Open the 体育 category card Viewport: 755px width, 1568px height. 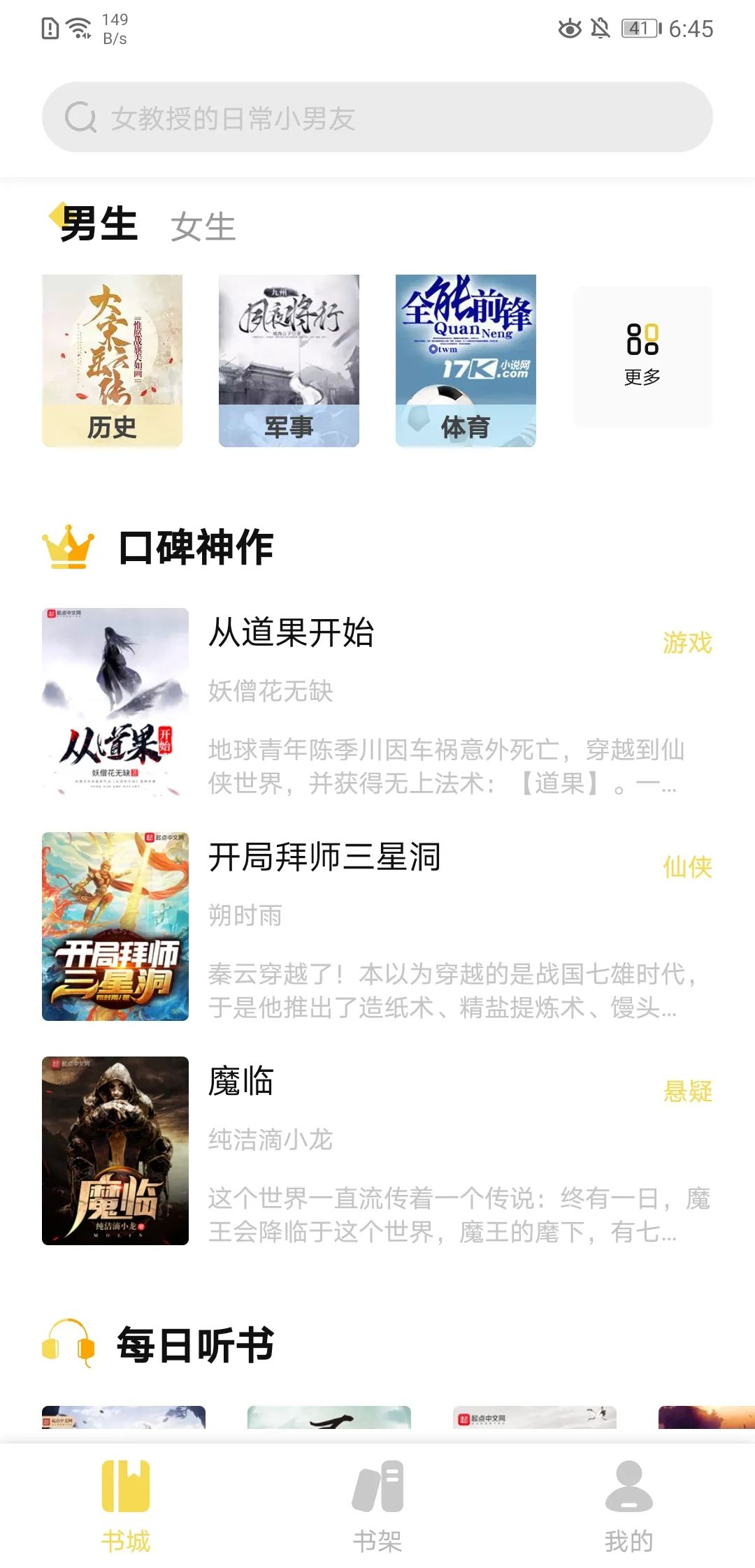pos(466,358)
